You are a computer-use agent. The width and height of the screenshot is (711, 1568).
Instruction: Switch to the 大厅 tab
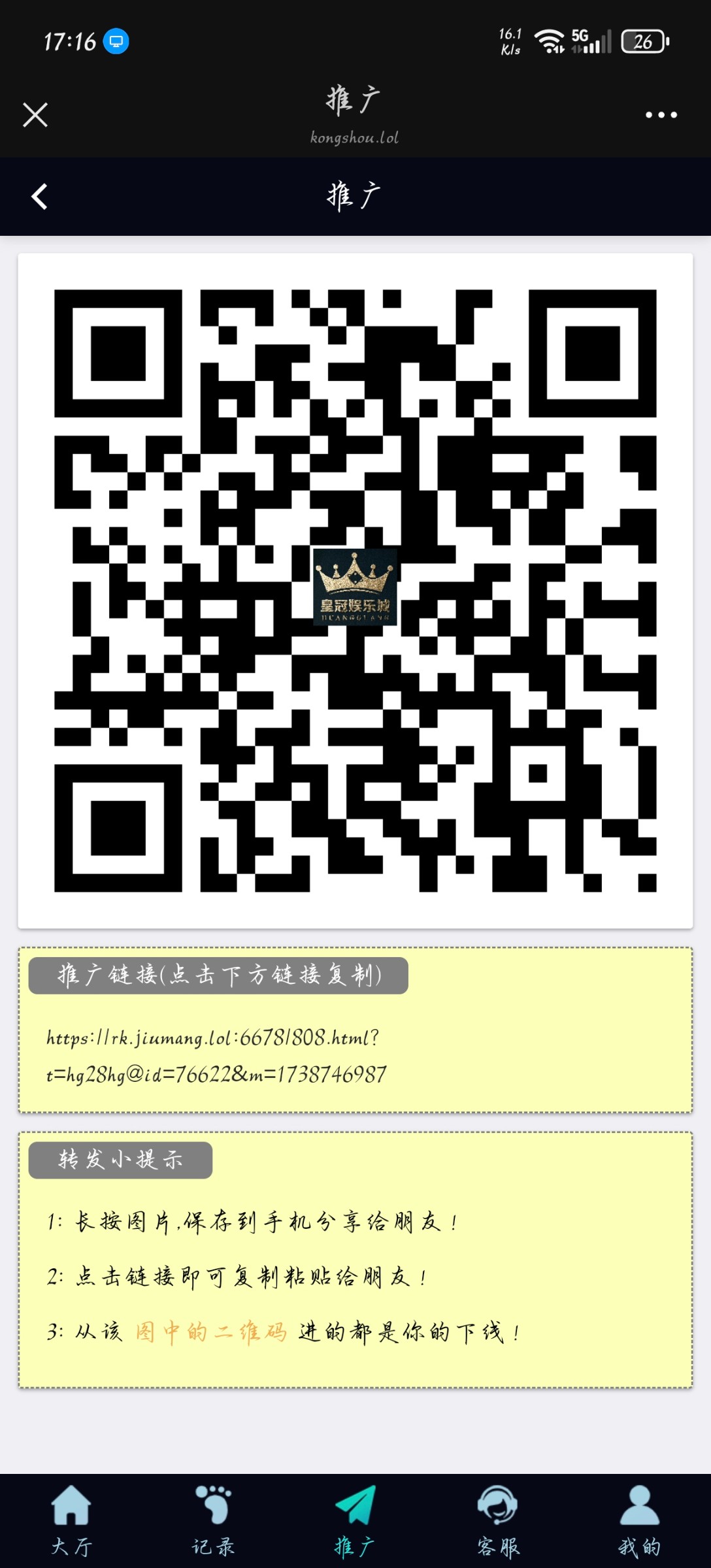pos(71,1520)
